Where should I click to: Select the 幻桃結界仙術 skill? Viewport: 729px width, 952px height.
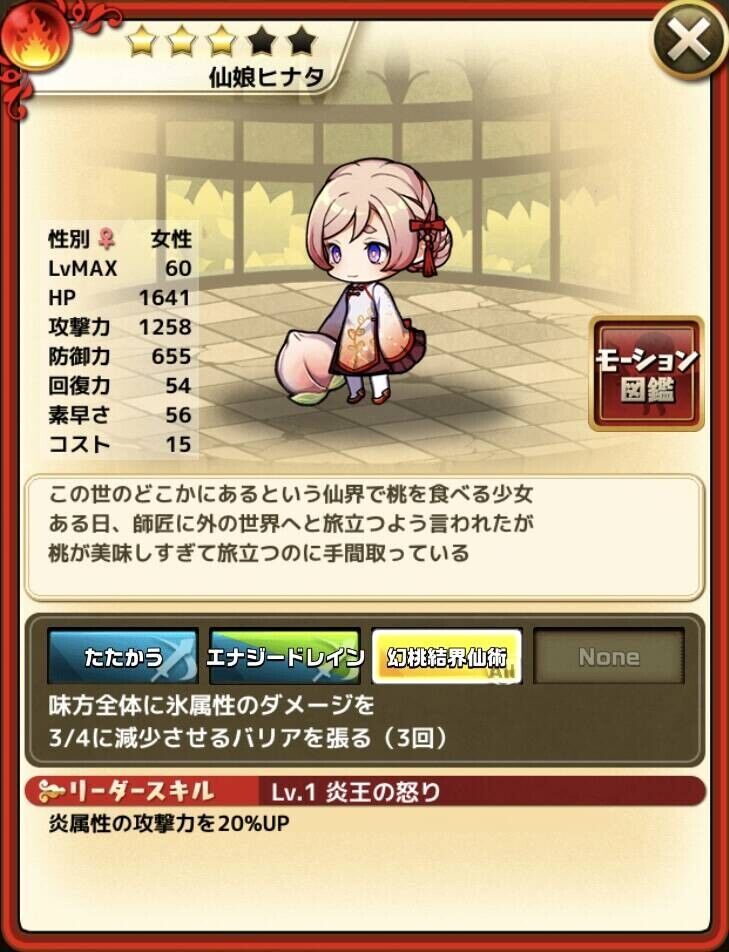point(446,657)
